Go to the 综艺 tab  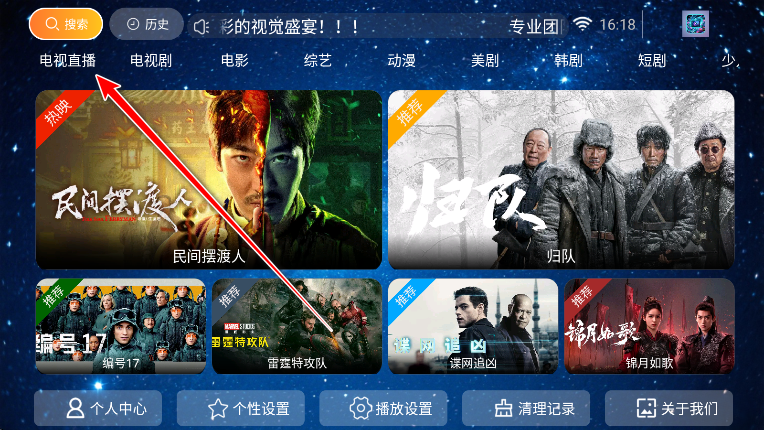[318, 60]
